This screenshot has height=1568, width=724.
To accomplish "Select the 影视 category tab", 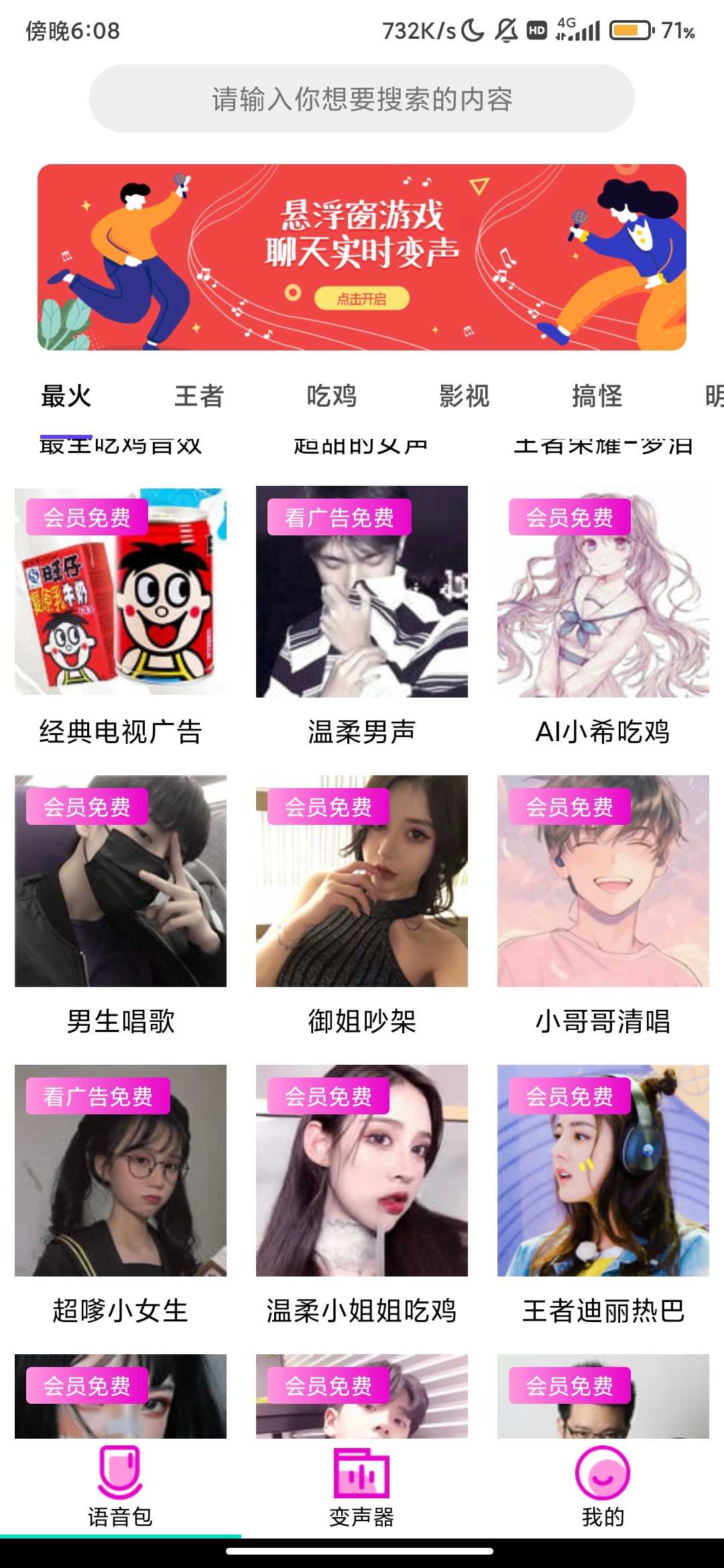I will tap(464, 396).
